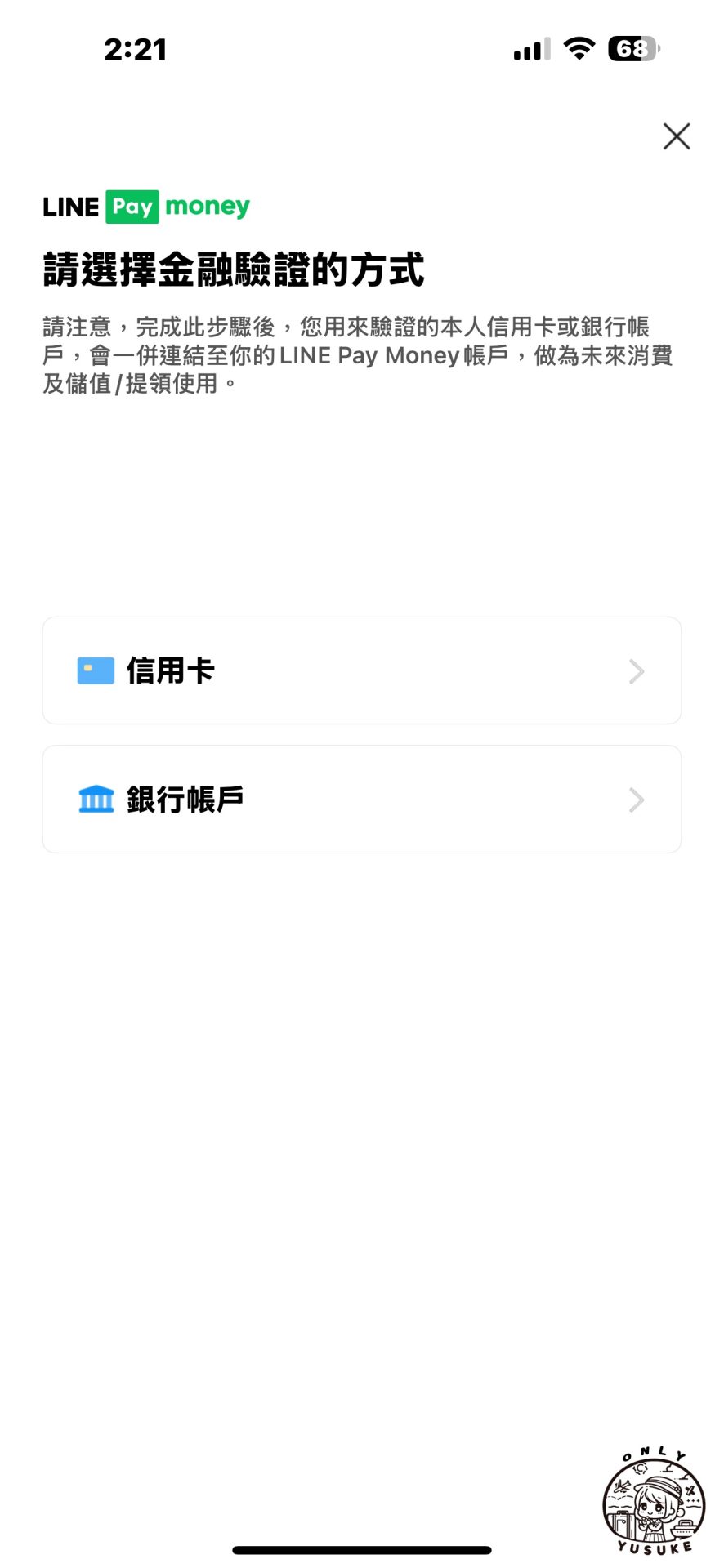The height and width of the screenshot is (1568, 724).
Task: Select the blue credit card icon
Action: (x=95, y=670)
